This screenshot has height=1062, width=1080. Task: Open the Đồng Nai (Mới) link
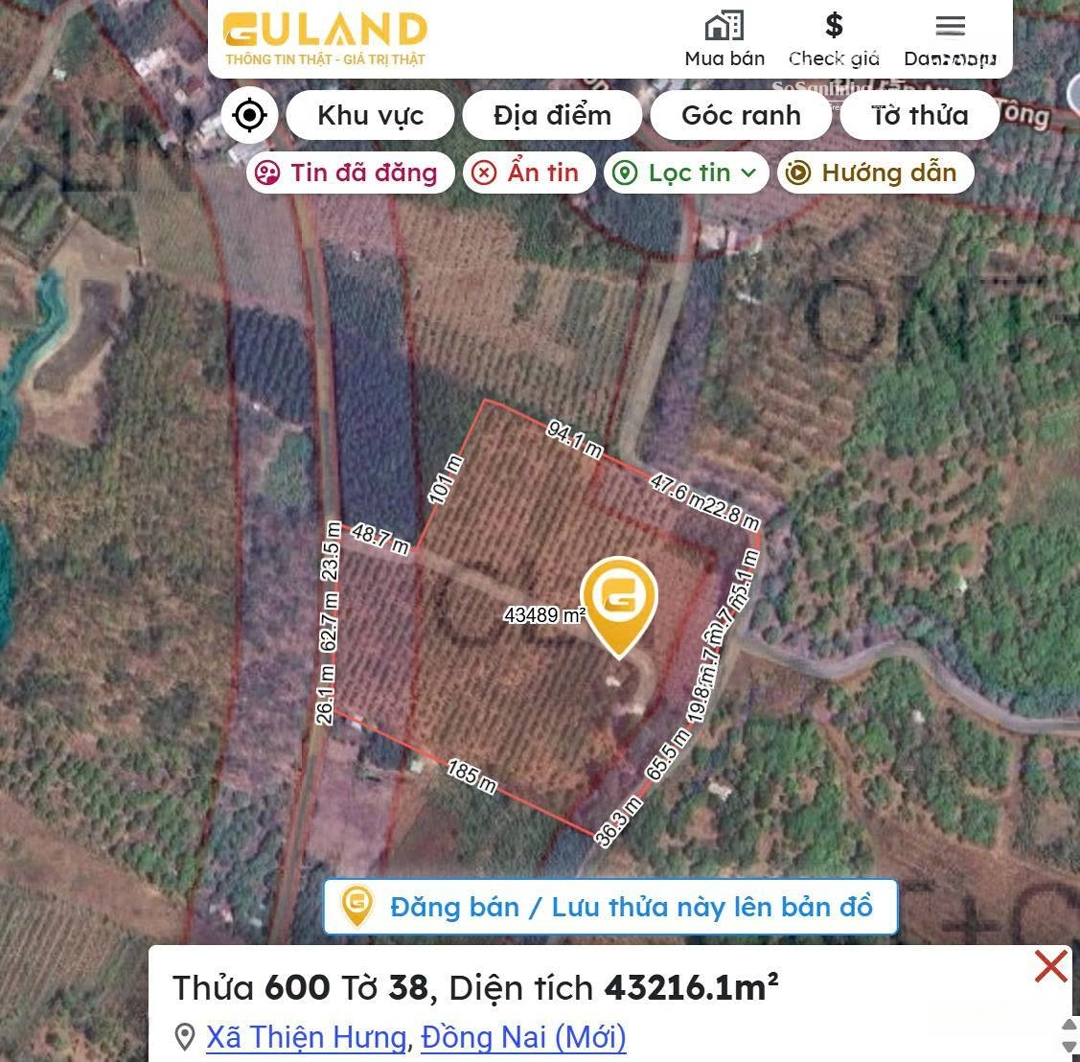click(x=523, y=1037)
